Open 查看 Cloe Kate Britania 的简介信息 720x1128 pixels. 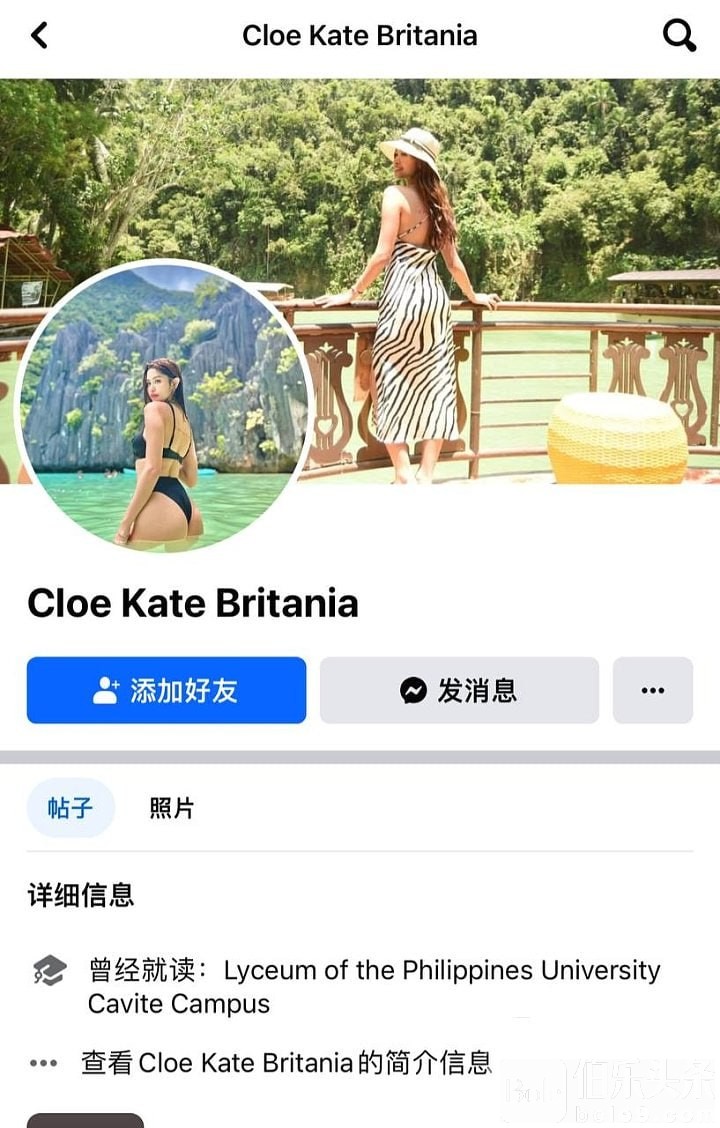pos(286,1062)
